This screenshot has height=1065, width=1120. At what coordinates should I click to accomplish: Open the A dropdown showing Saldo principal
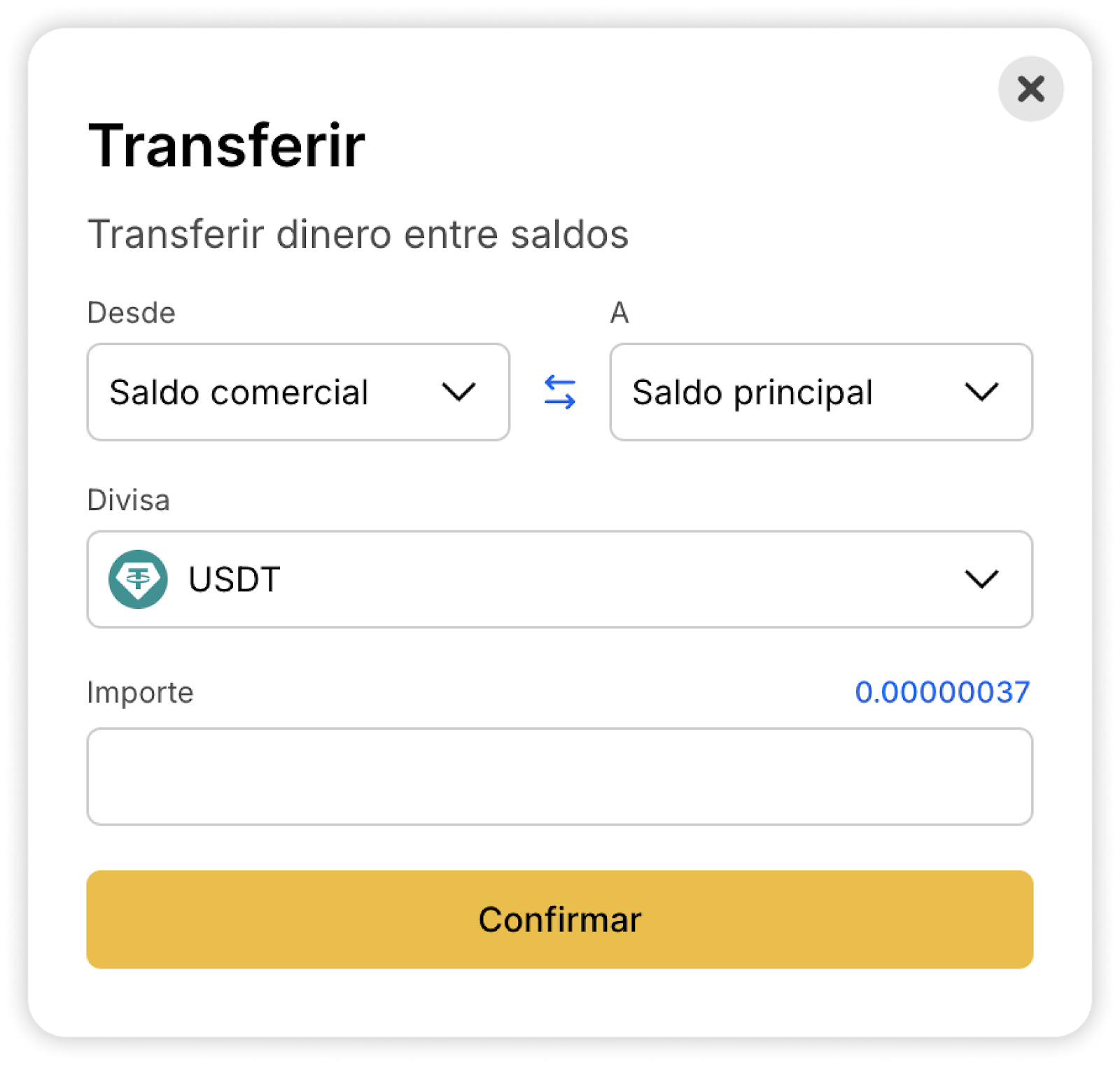point(820,392)
